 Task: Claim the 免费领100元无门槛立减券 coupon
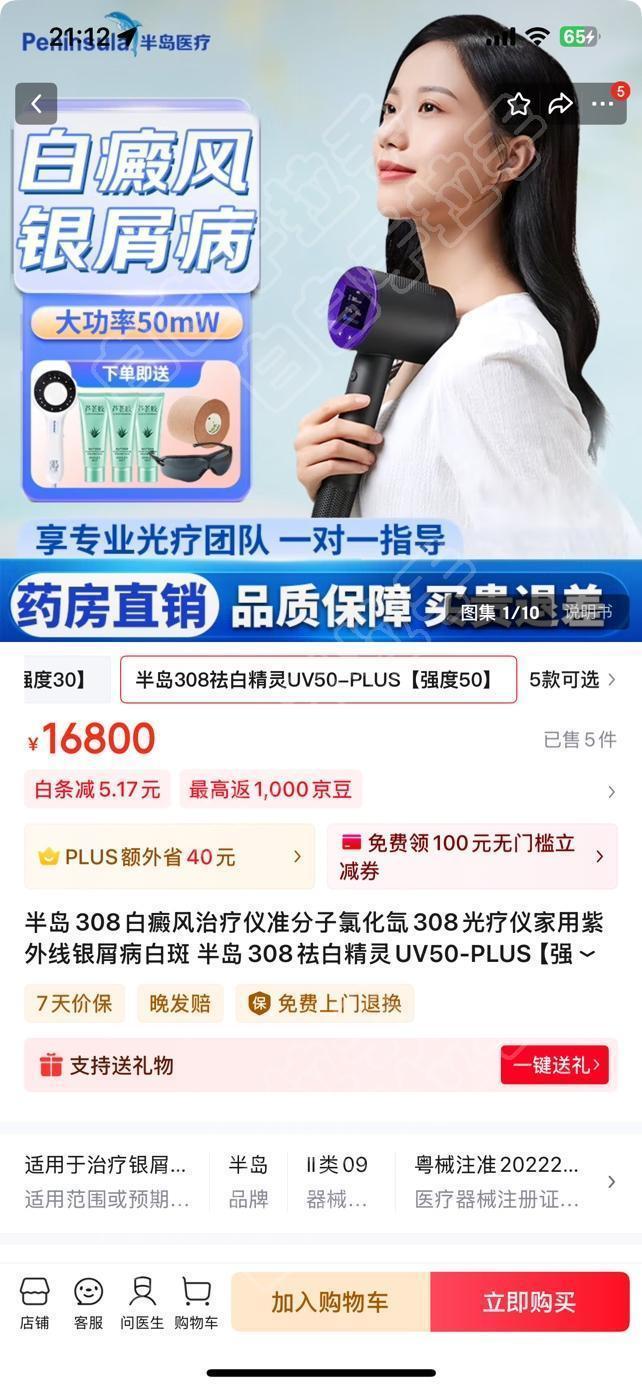[x=471, y=857]
